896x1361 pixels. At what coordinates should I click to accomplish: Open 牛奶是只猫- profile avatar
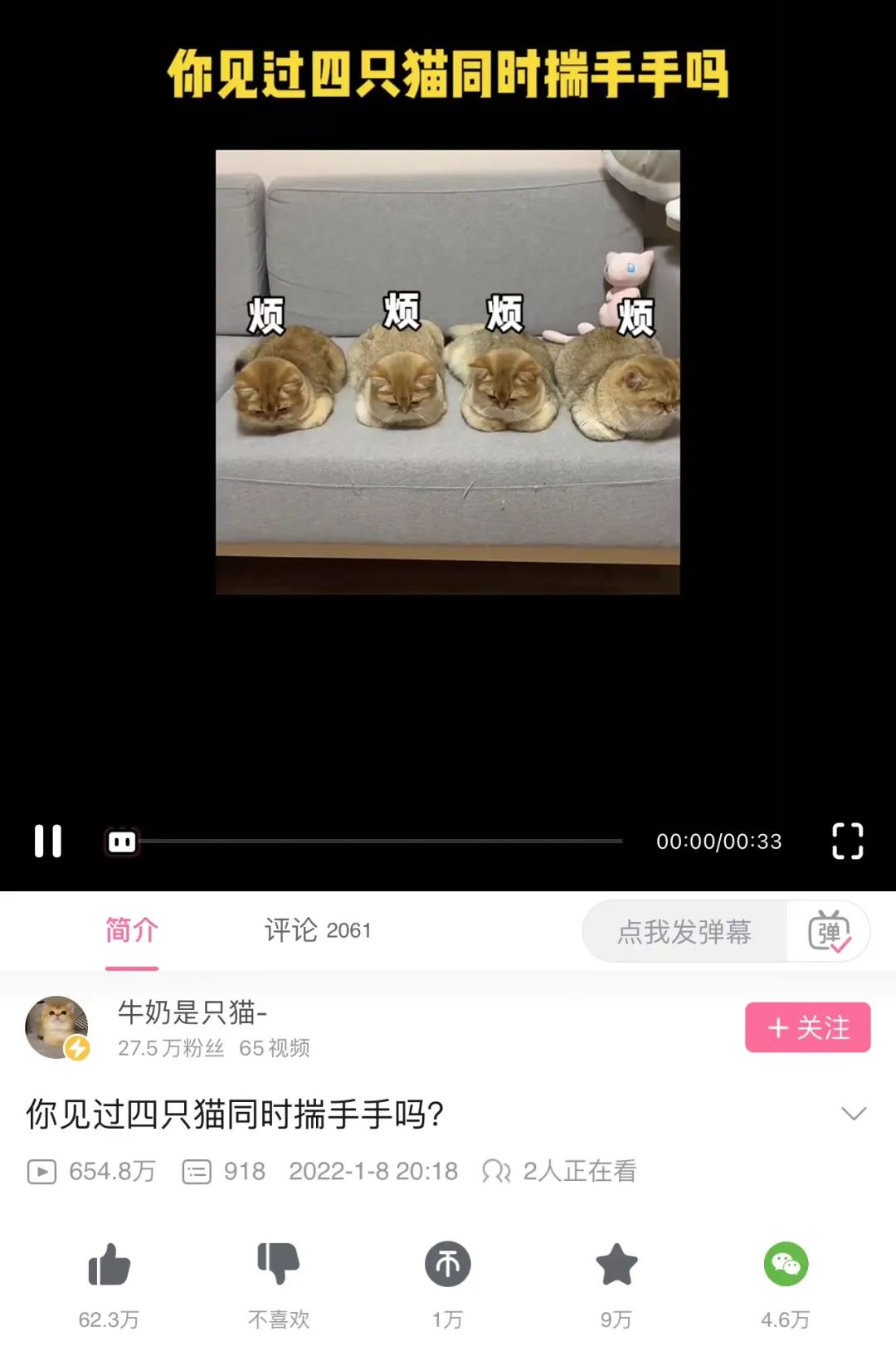click(56, 1027)
